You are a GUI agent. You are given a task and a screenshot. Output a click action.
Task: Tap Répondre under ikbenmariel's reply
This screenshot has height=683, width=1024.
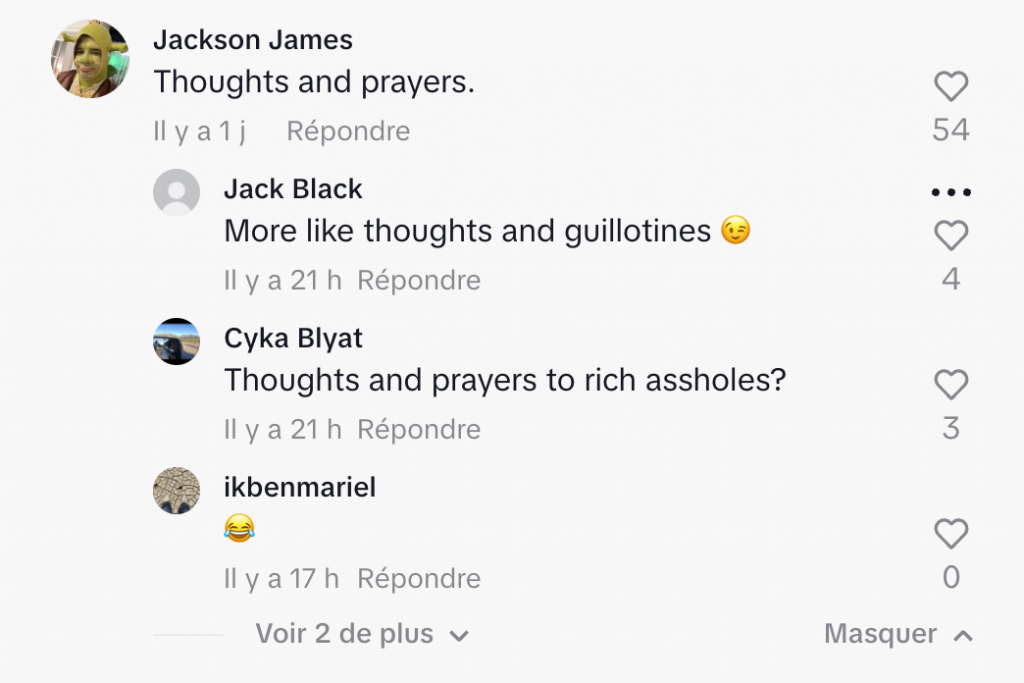418,579
